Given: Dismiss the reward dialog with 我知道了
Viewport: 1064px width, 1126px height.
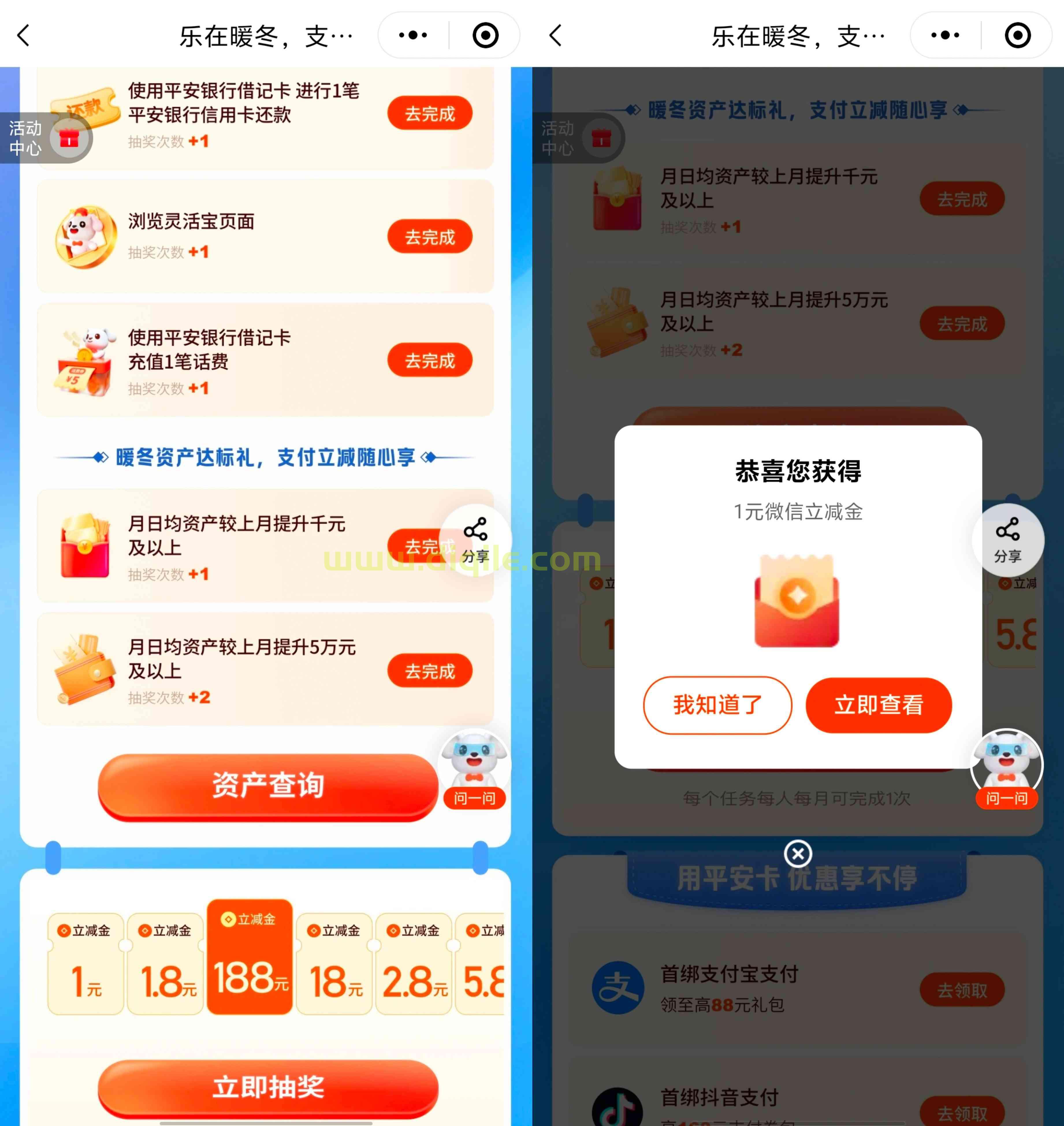Looking at the screenshot, I should (x=717, y=705).
